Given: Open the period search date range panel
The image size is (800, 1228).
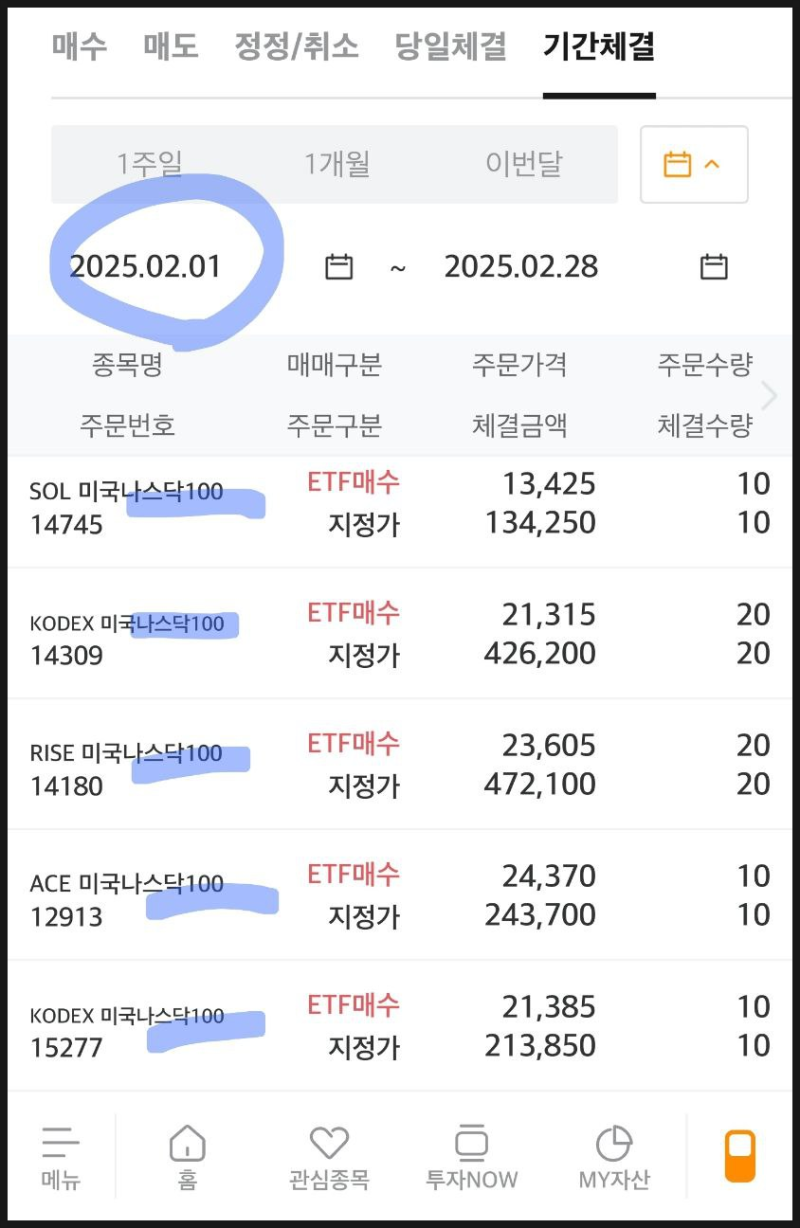Looking at the screenshot, I should click(694, 163).
